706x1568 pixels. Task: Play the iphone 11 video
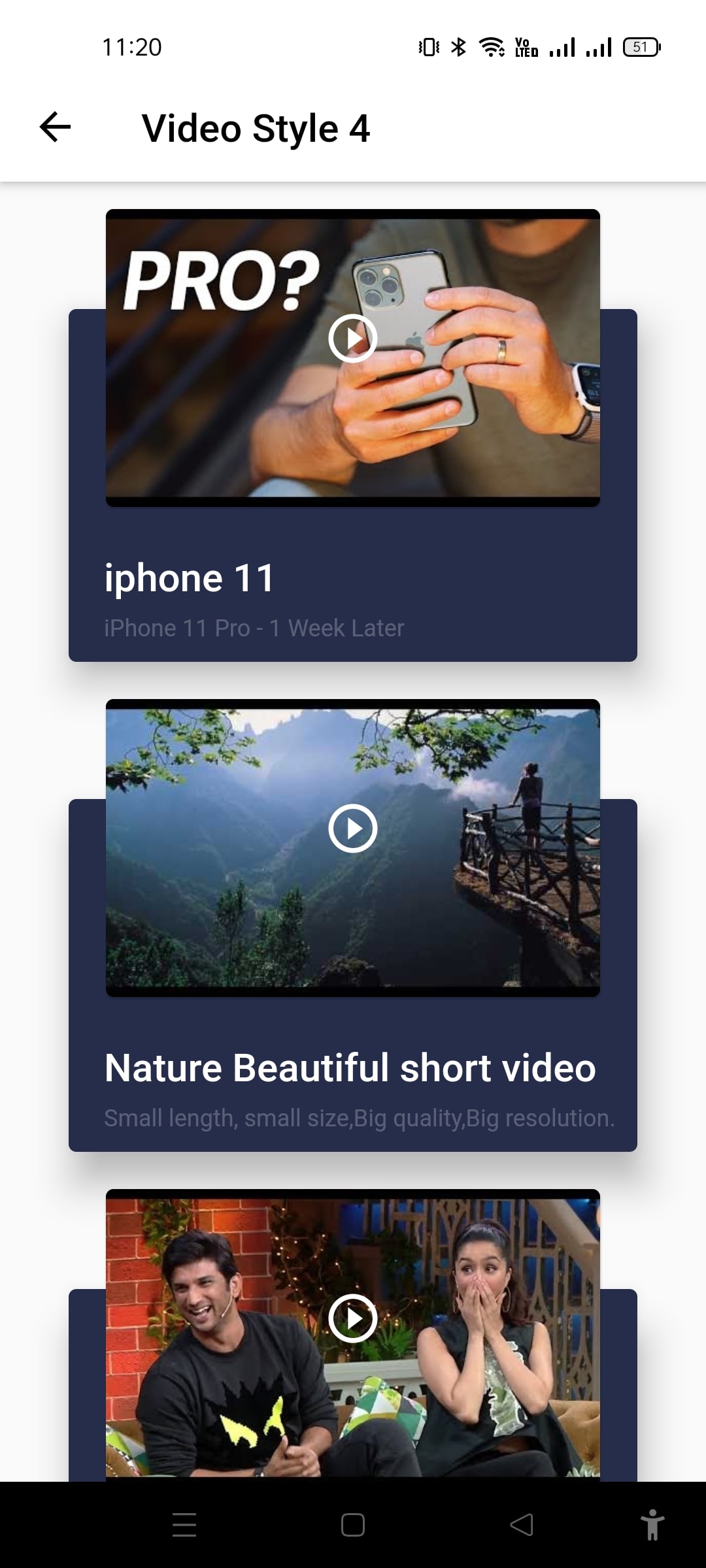pyautogui.click(x=352, y=338)
